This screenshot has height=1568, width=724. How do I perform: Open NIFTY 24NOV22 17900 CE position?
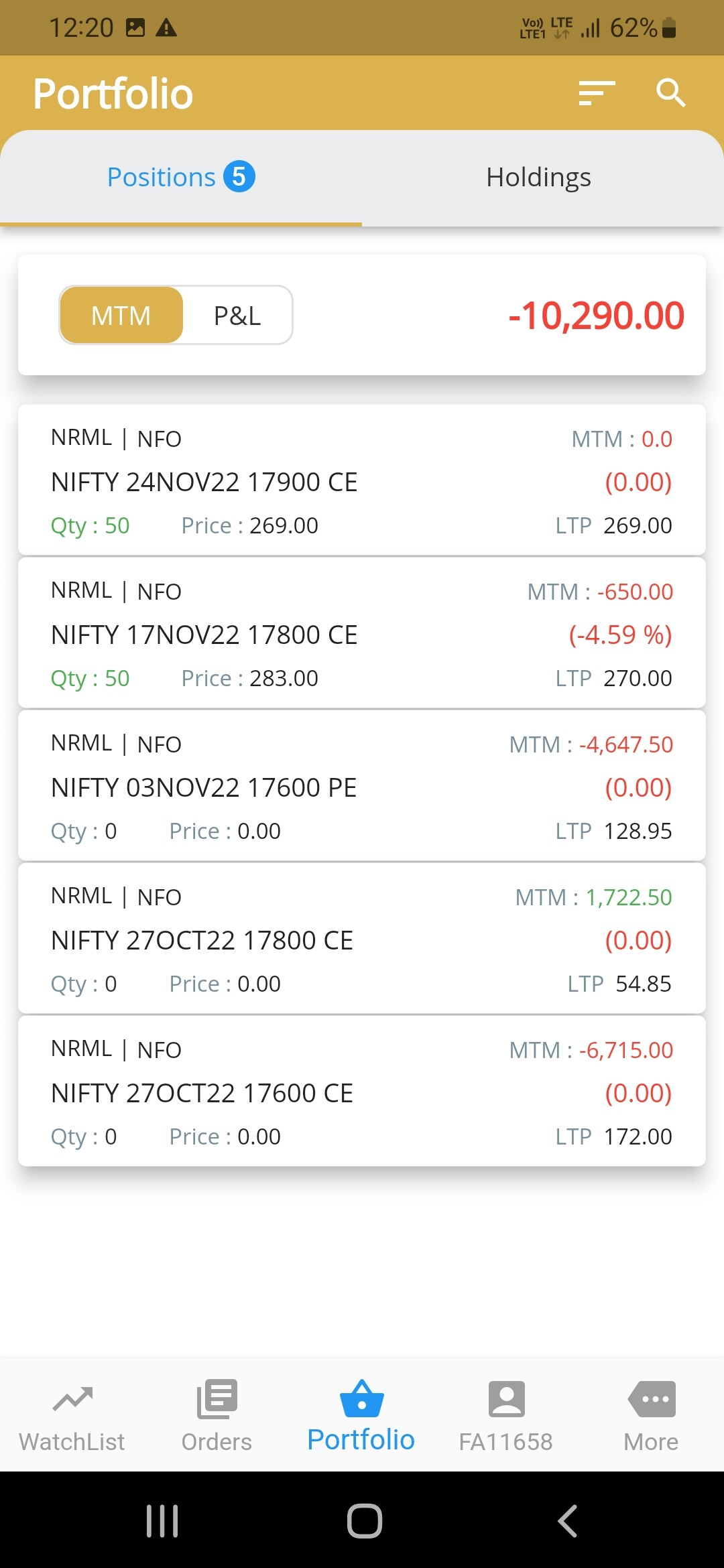click(362, 480)
